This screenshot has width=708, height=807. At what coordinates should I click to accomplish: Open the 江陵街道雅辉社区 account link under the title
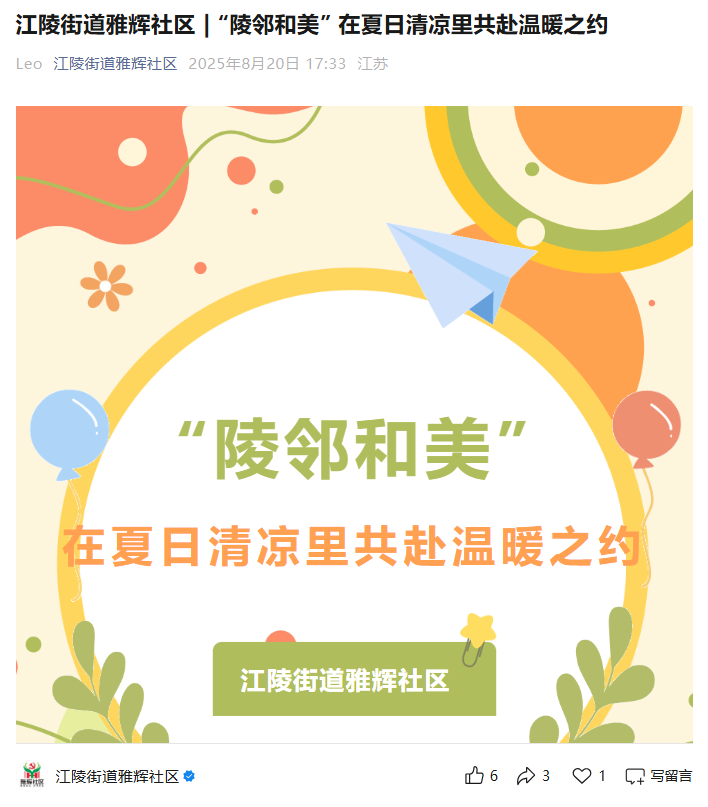point(115,64)
